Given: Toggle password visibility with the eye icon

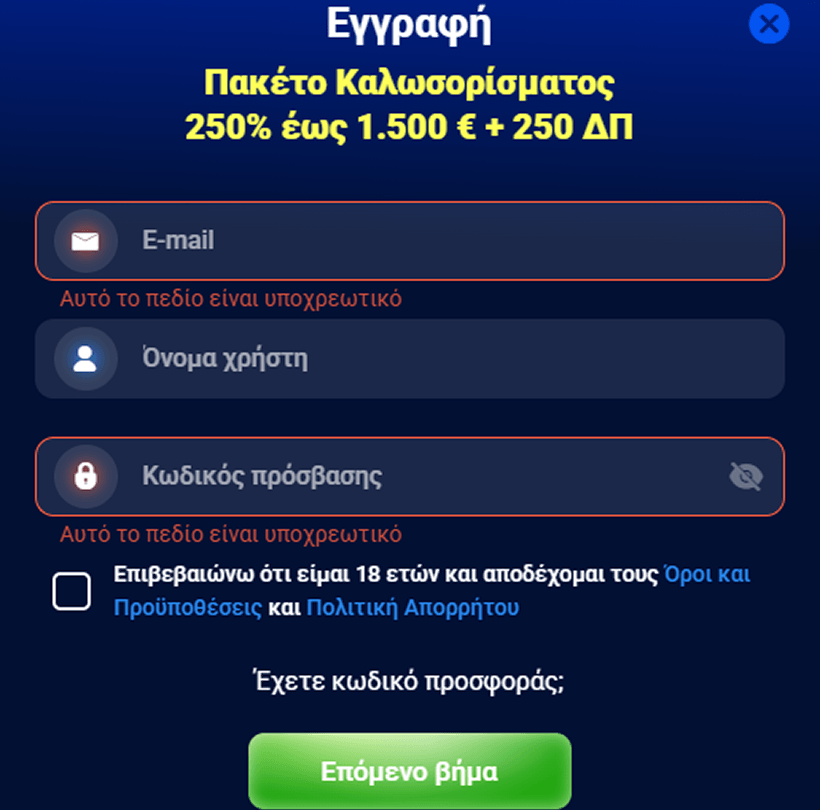Looking at the screenshot, I should click(745, 477).
